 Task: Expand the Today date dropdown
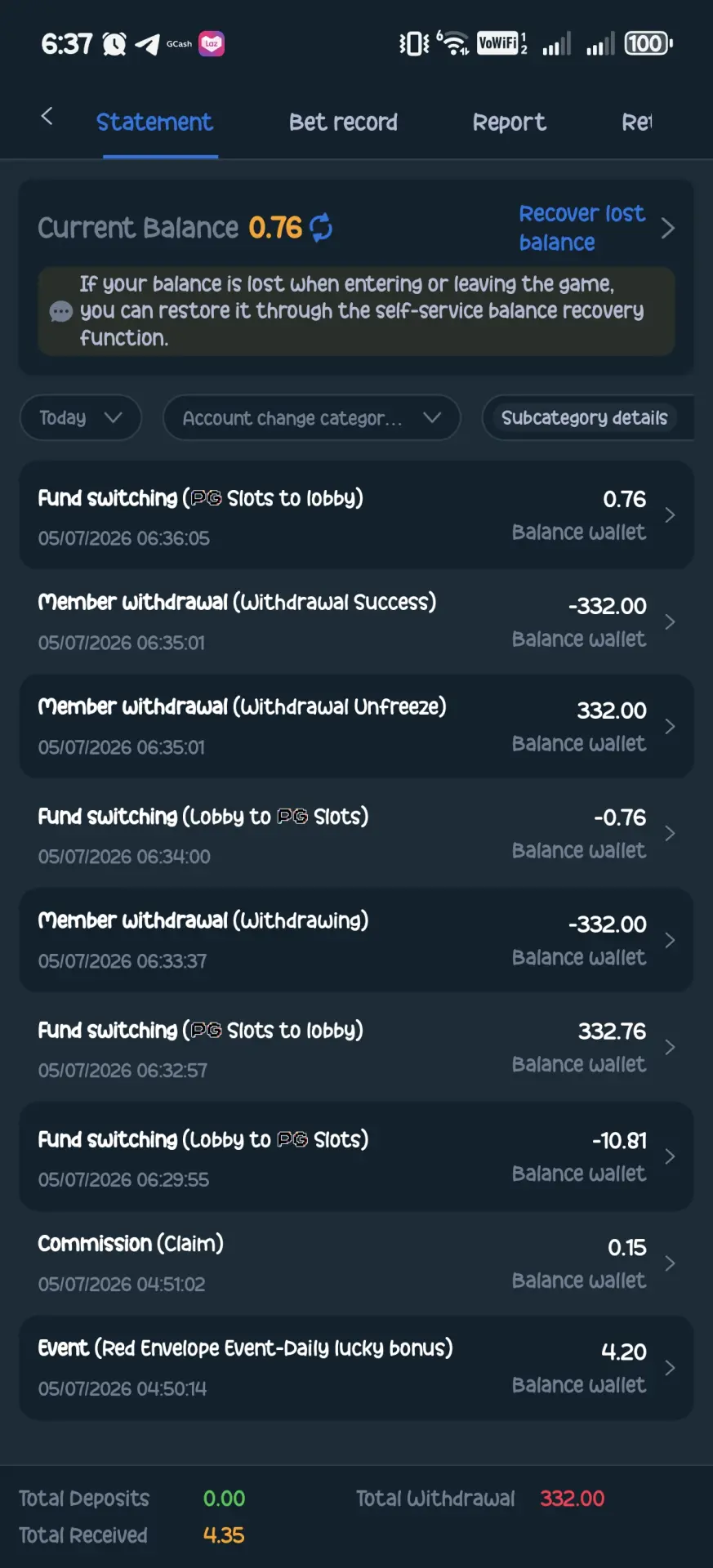point(80,418)
